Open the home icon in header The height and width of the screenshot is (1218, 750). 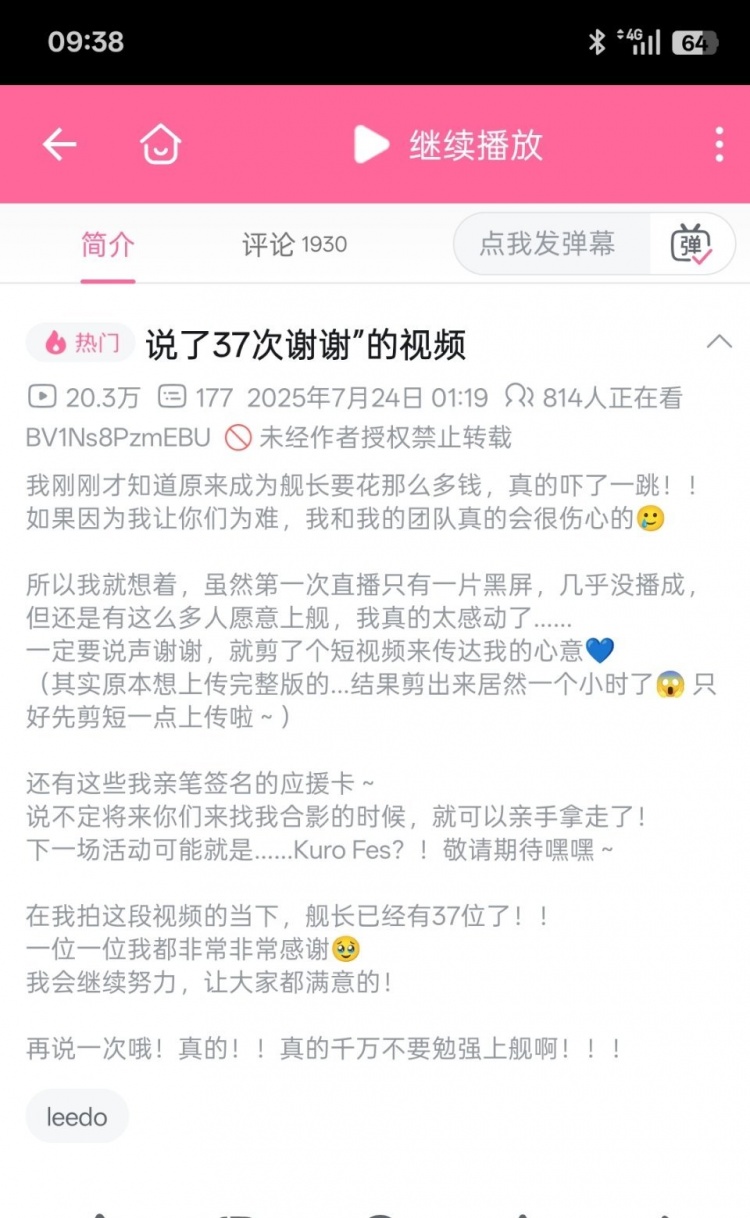(160, 145)
